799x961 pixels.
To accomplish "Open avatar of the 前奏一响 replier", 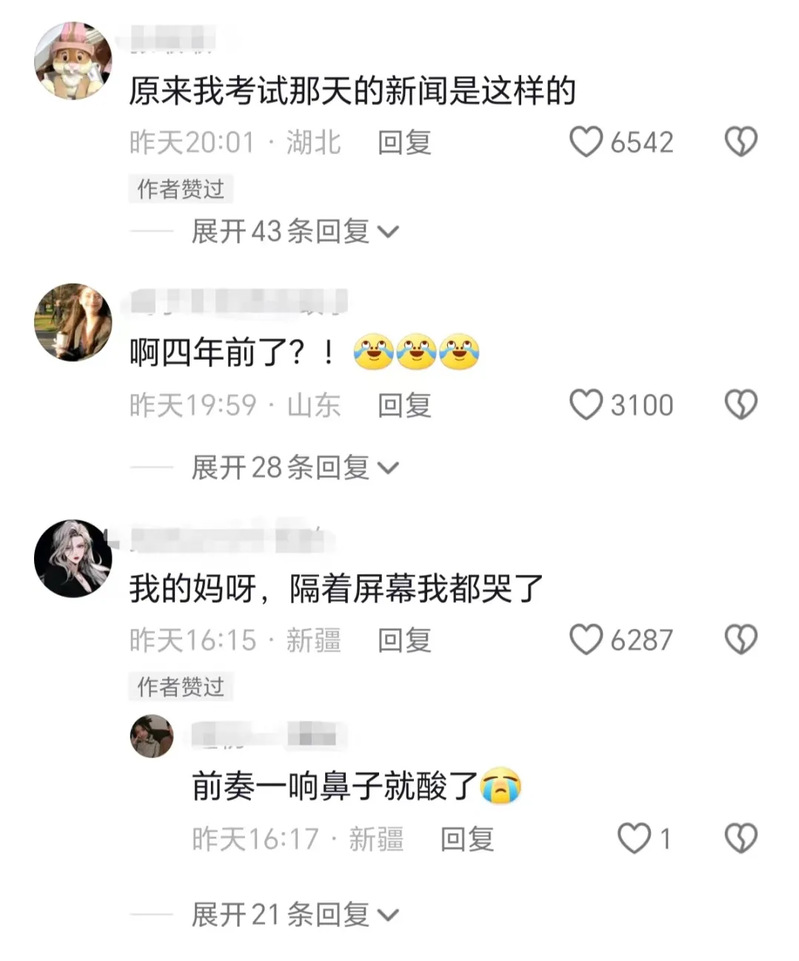I will point(152,737).
